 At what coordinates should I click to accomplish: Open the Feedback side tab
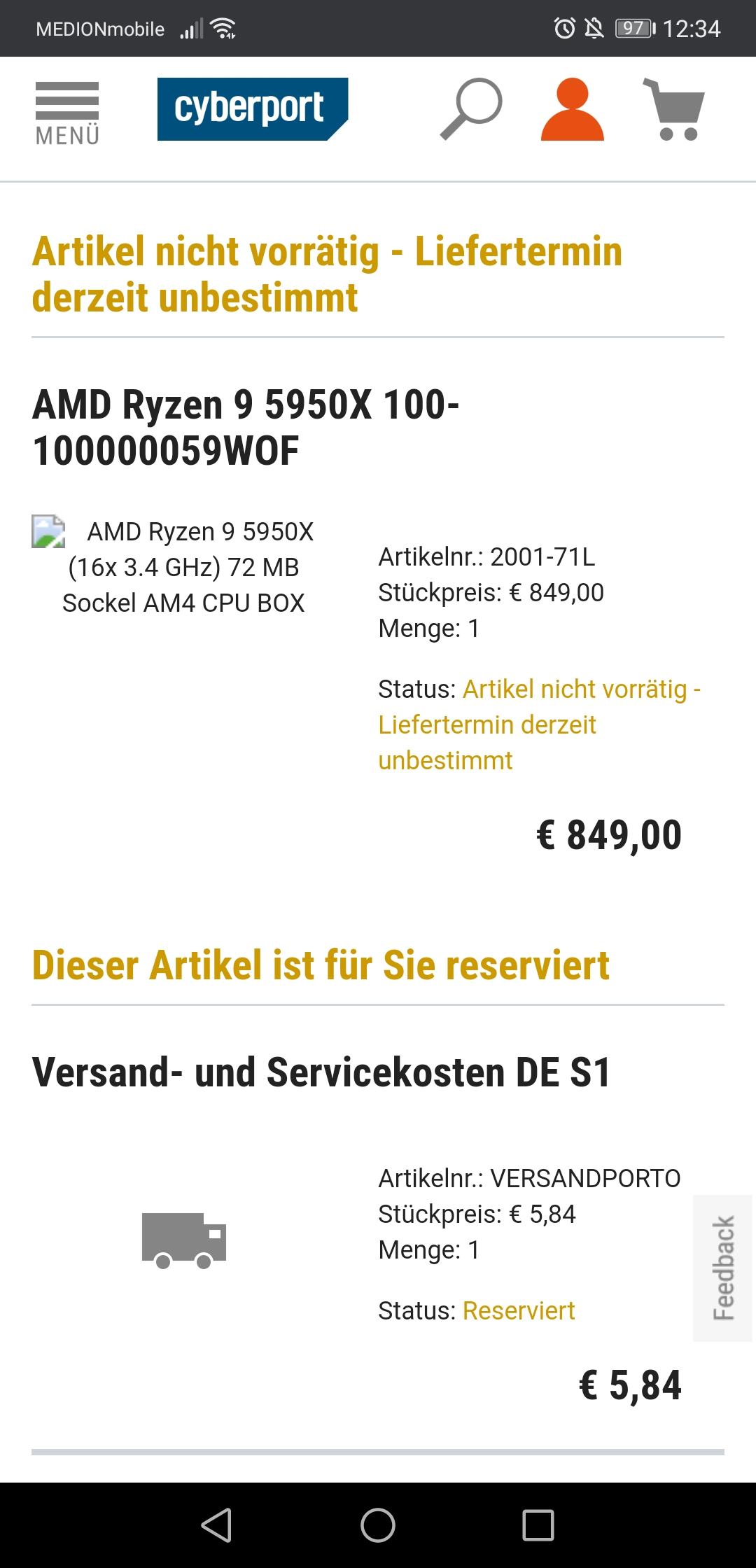[x=723, y=1268]
